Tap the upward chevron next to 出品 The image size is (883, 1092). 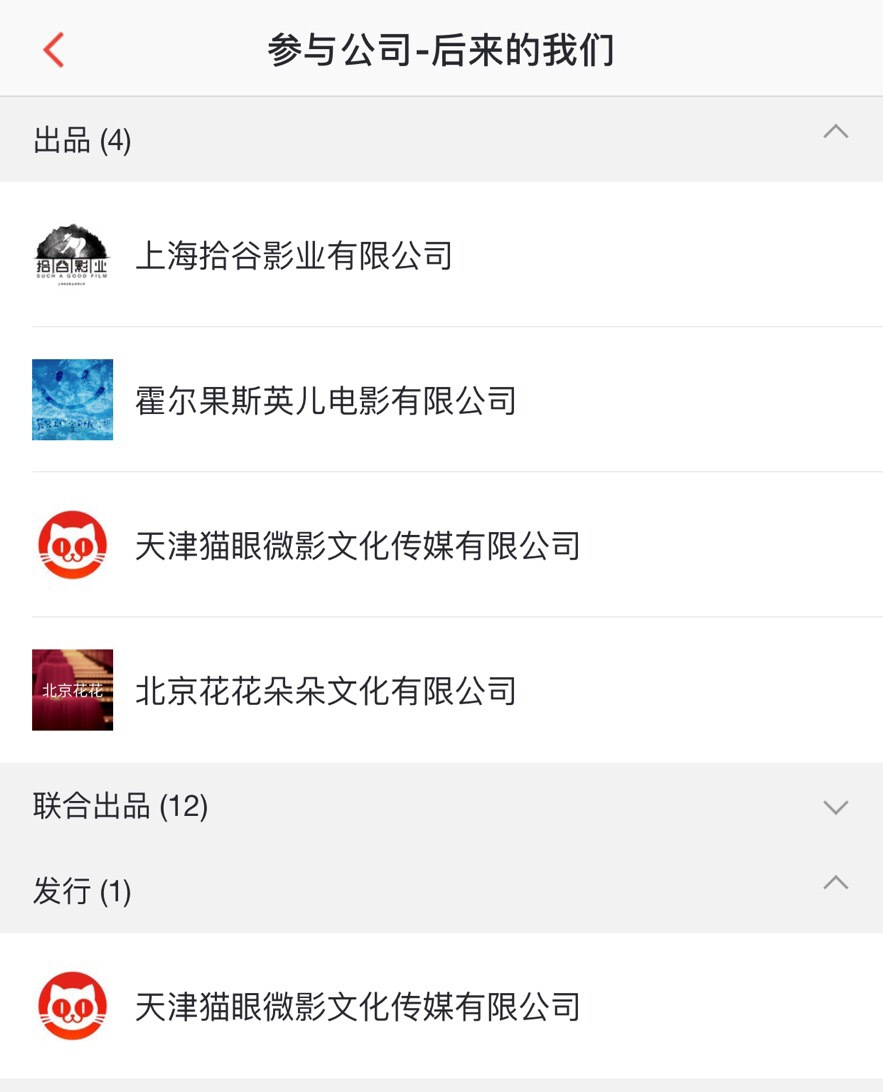[x=834, y=132]
